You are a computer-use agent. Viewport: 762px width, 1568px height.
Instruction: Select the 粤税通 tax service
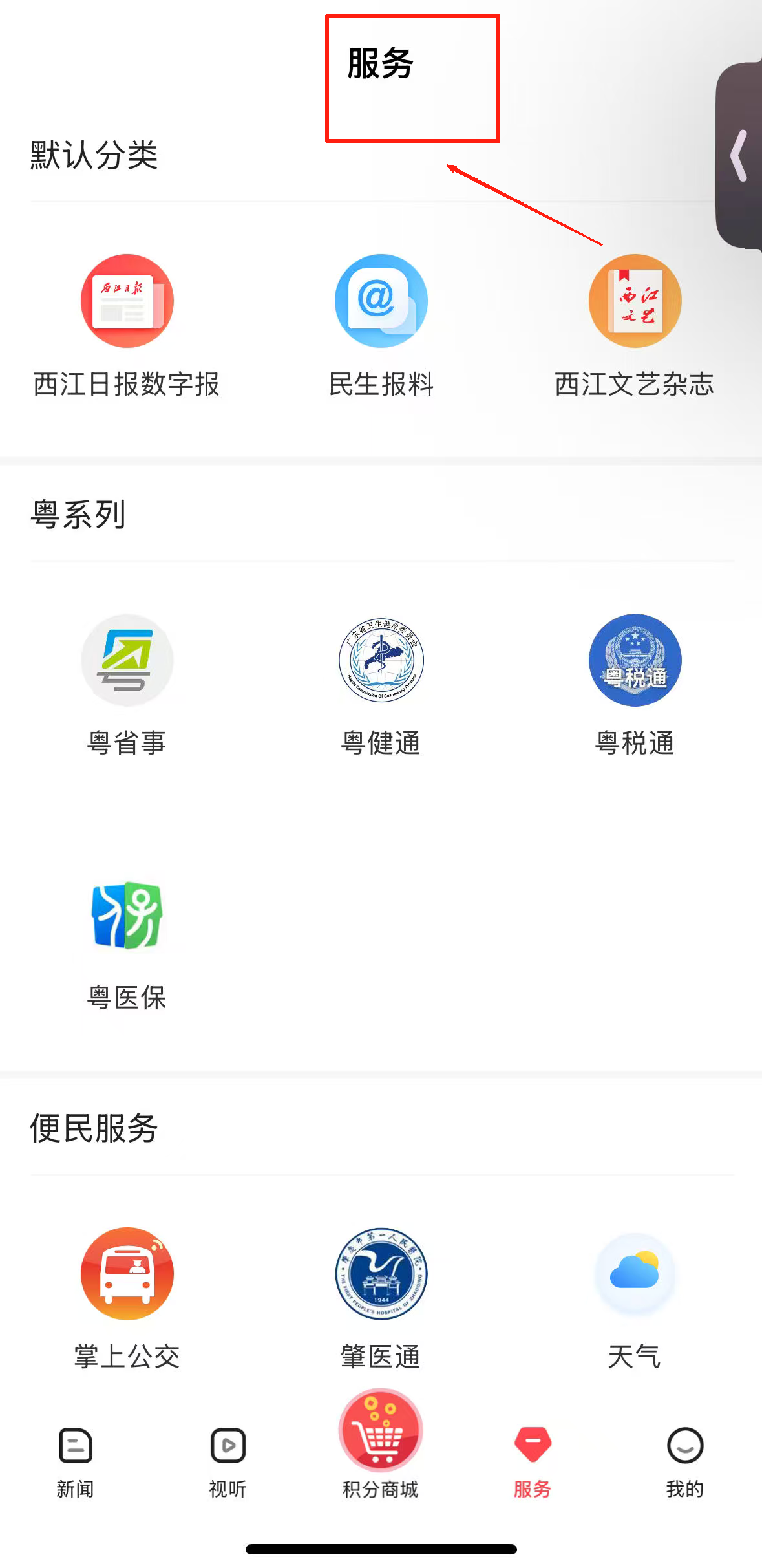click(x=635, y=660)
